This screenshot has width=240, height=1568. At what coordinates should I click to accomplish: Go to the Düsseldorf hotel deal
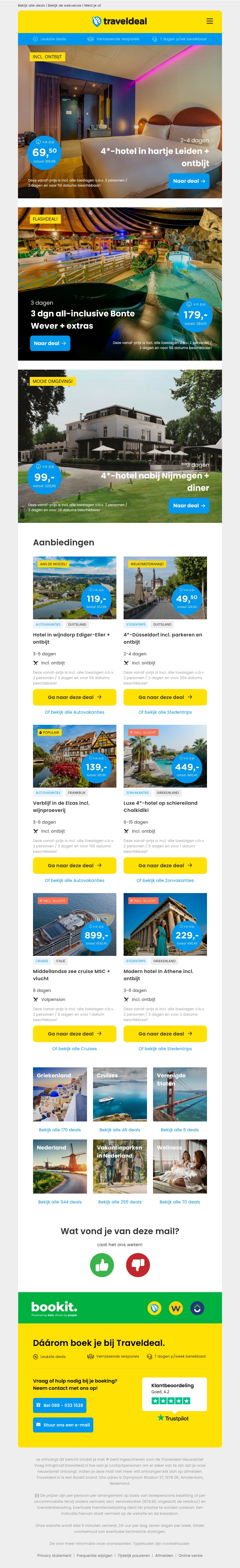coord(165,697)
